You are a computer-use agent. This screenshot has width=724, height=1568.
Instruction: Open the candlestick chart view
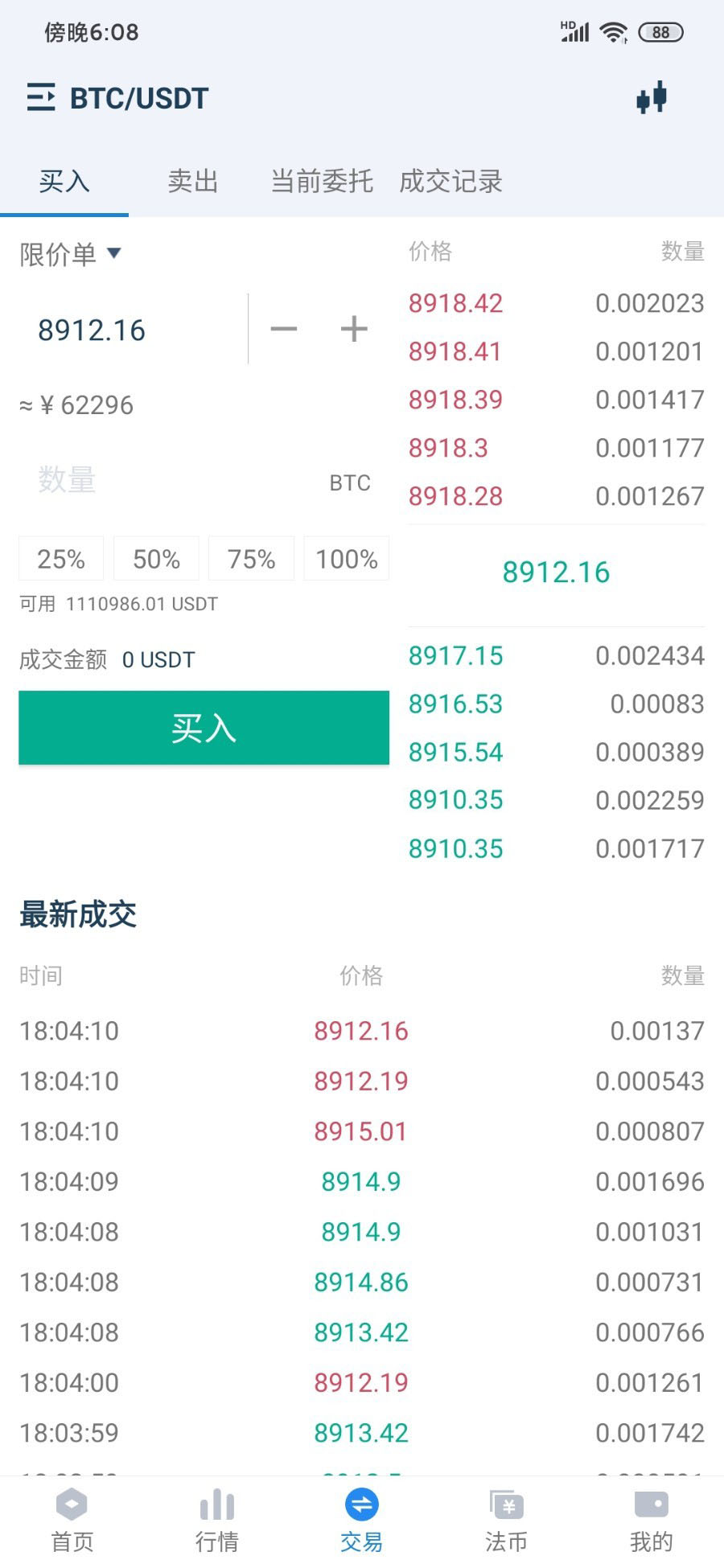pos(652,98)
